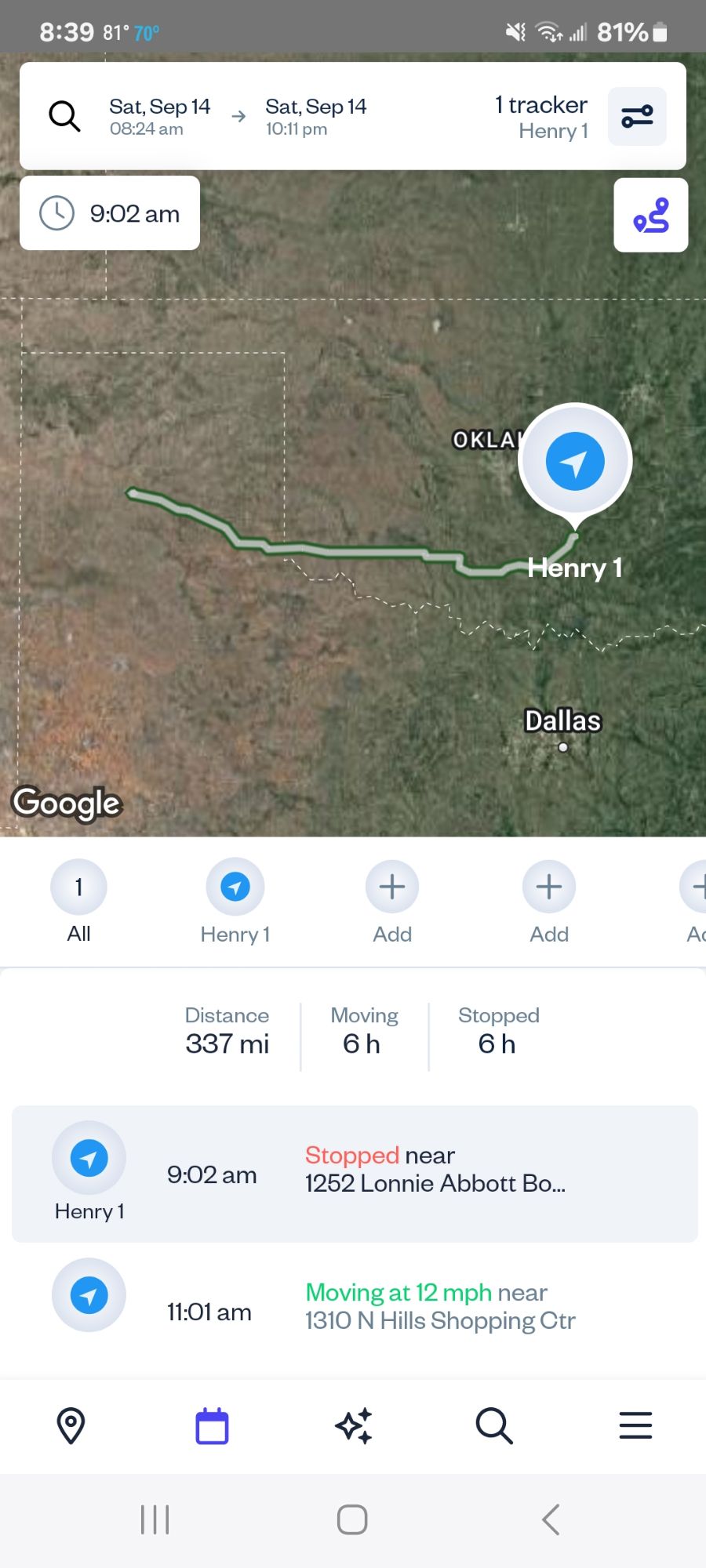Go back using the system back button
Screen dimensions: 706x1568
pyautogui.click(x=551, y=1519)
